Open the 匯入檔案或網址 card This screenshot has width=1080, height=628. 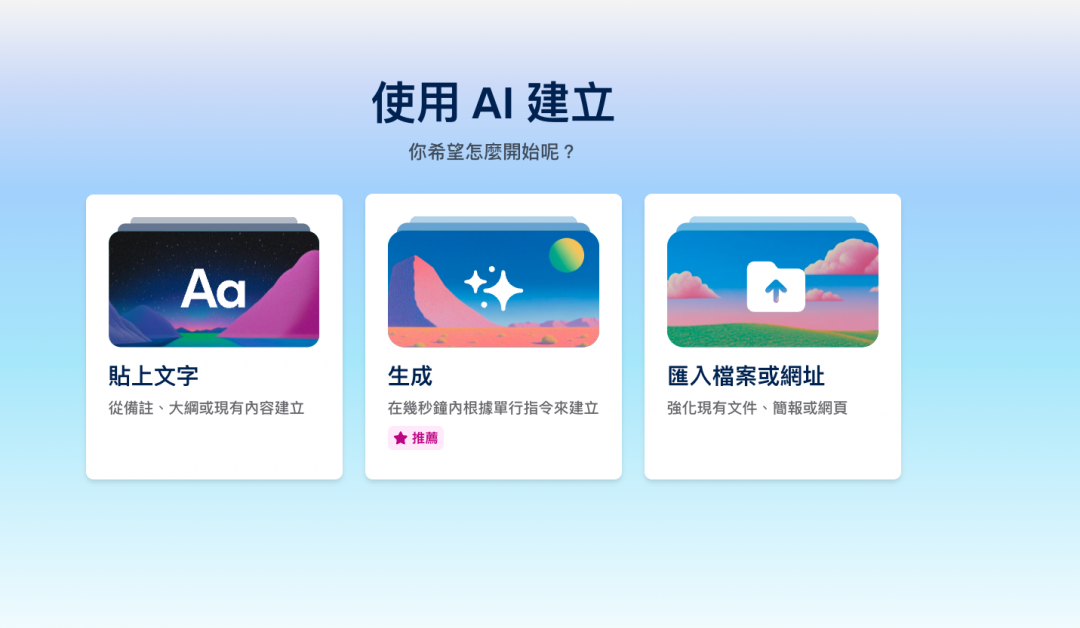[x=772, y=336]
